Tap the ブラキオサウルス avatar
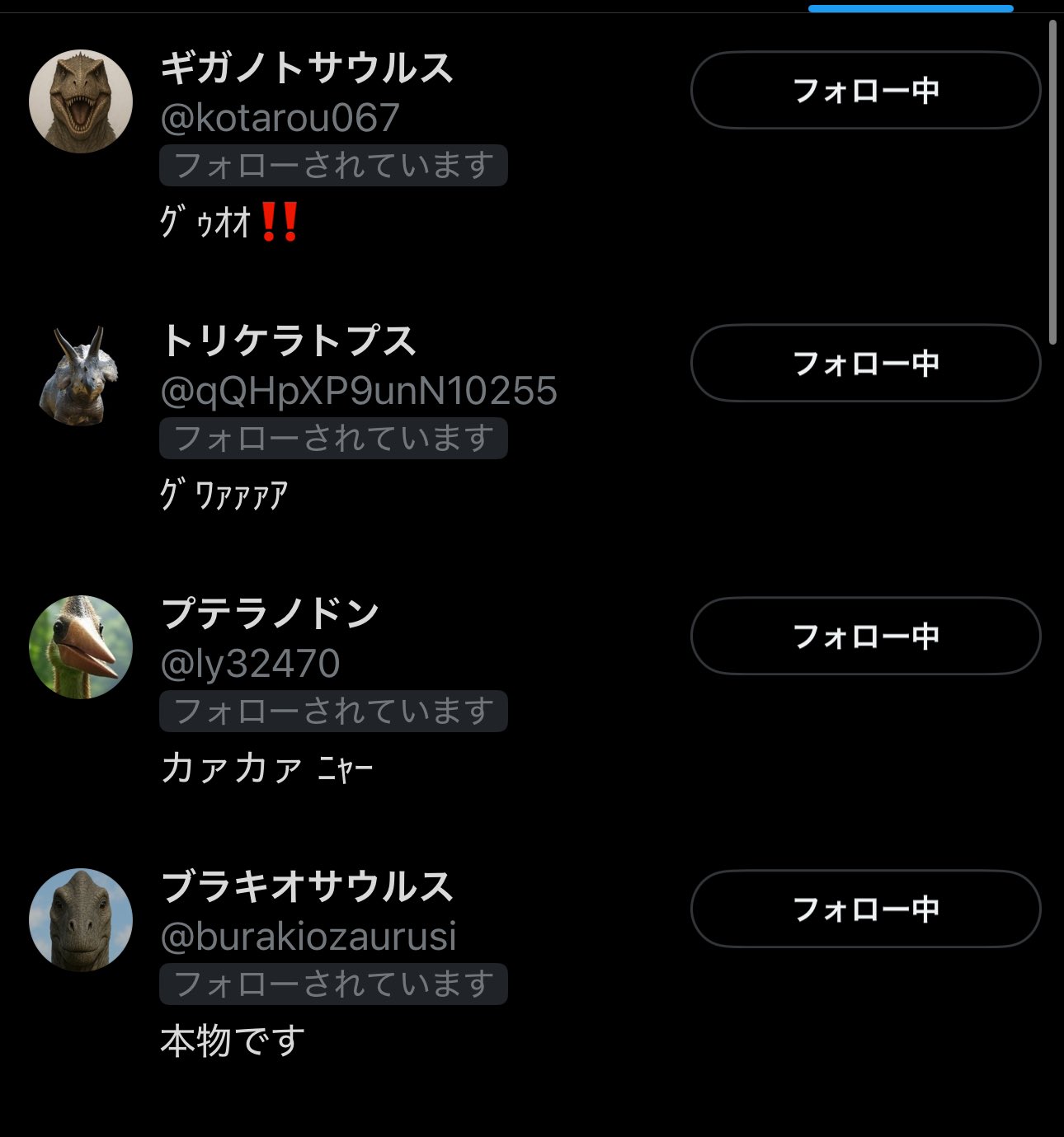Image resolution: width=1064 pixels, height=1137 pixels. (x=81, y=920)
